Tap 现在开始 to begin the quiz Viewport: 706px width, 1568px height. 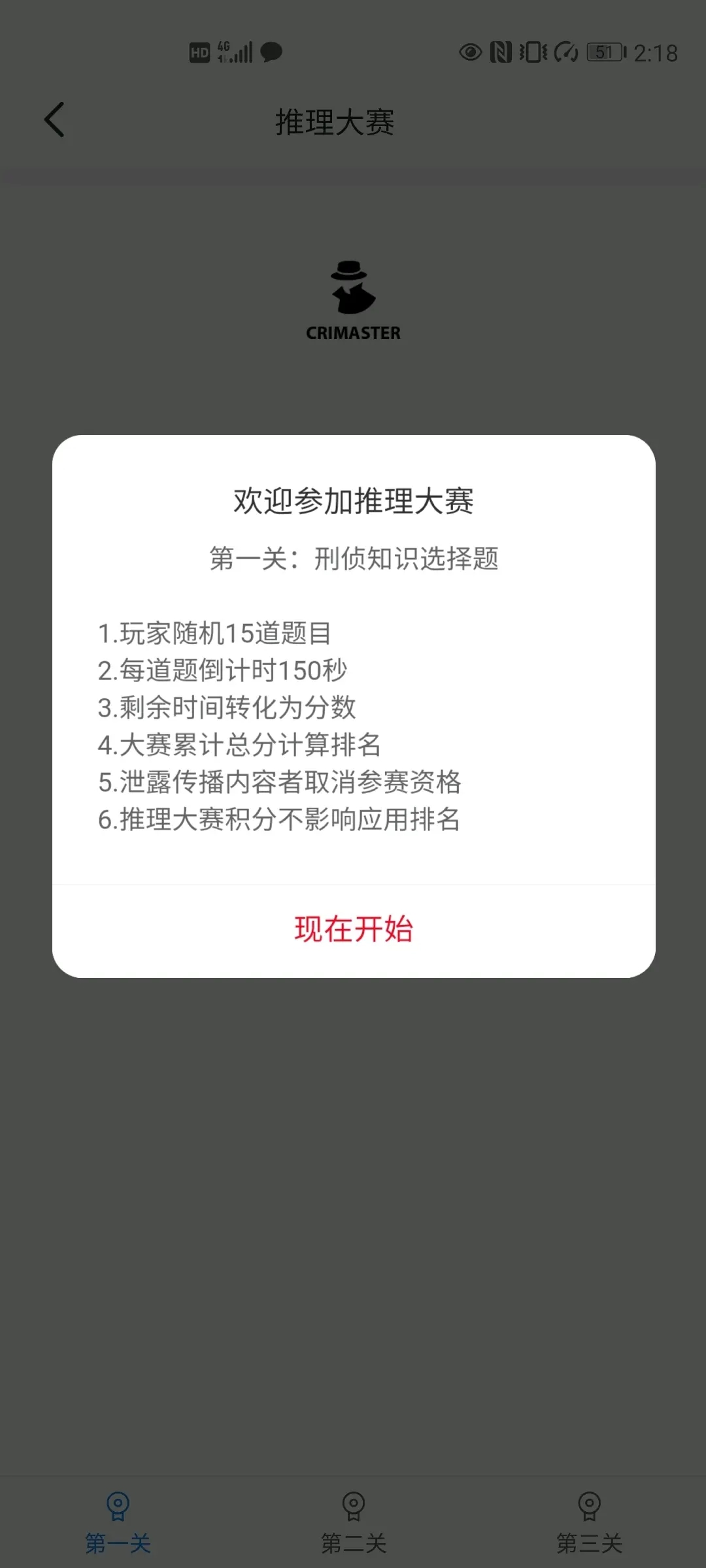(x=353, y=929)
